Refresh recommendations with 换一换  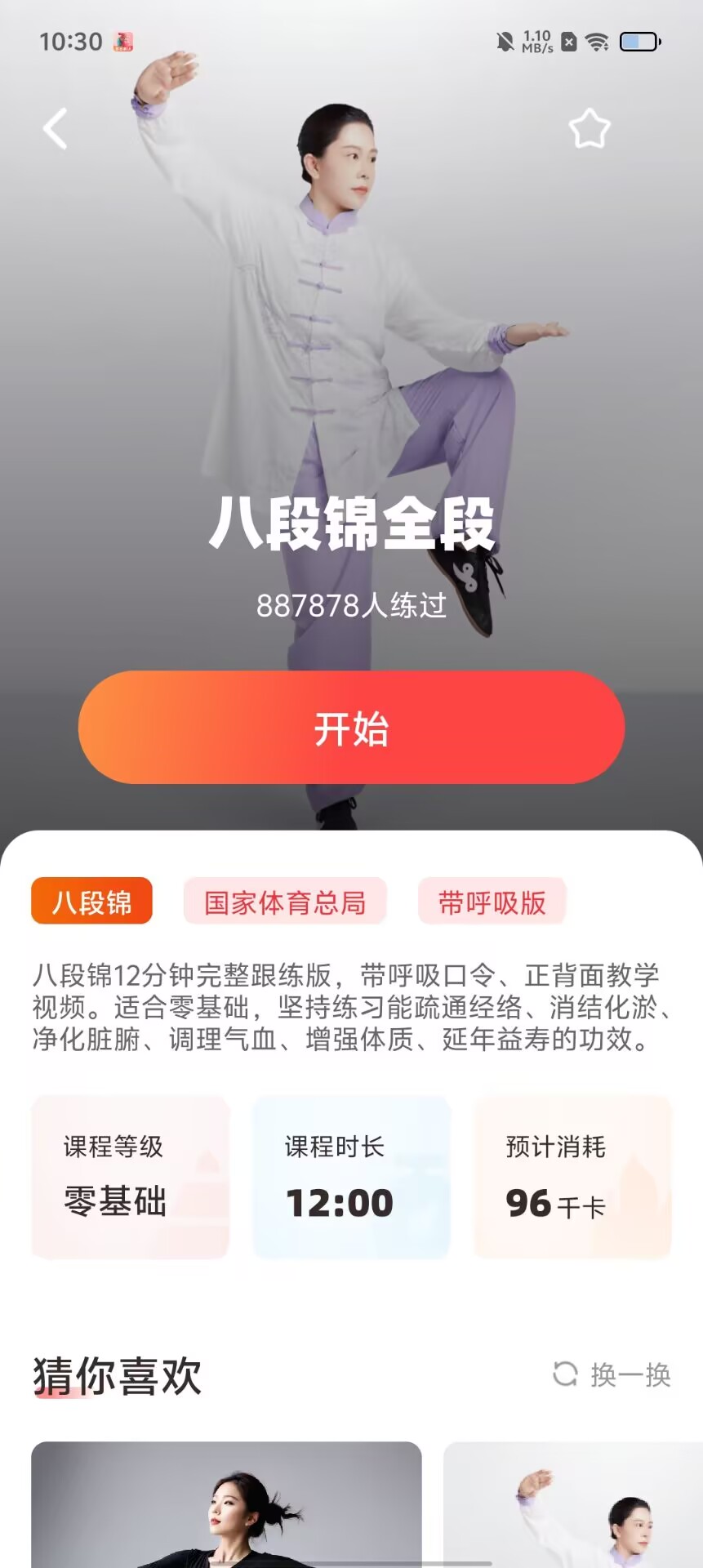[612, 1374]
